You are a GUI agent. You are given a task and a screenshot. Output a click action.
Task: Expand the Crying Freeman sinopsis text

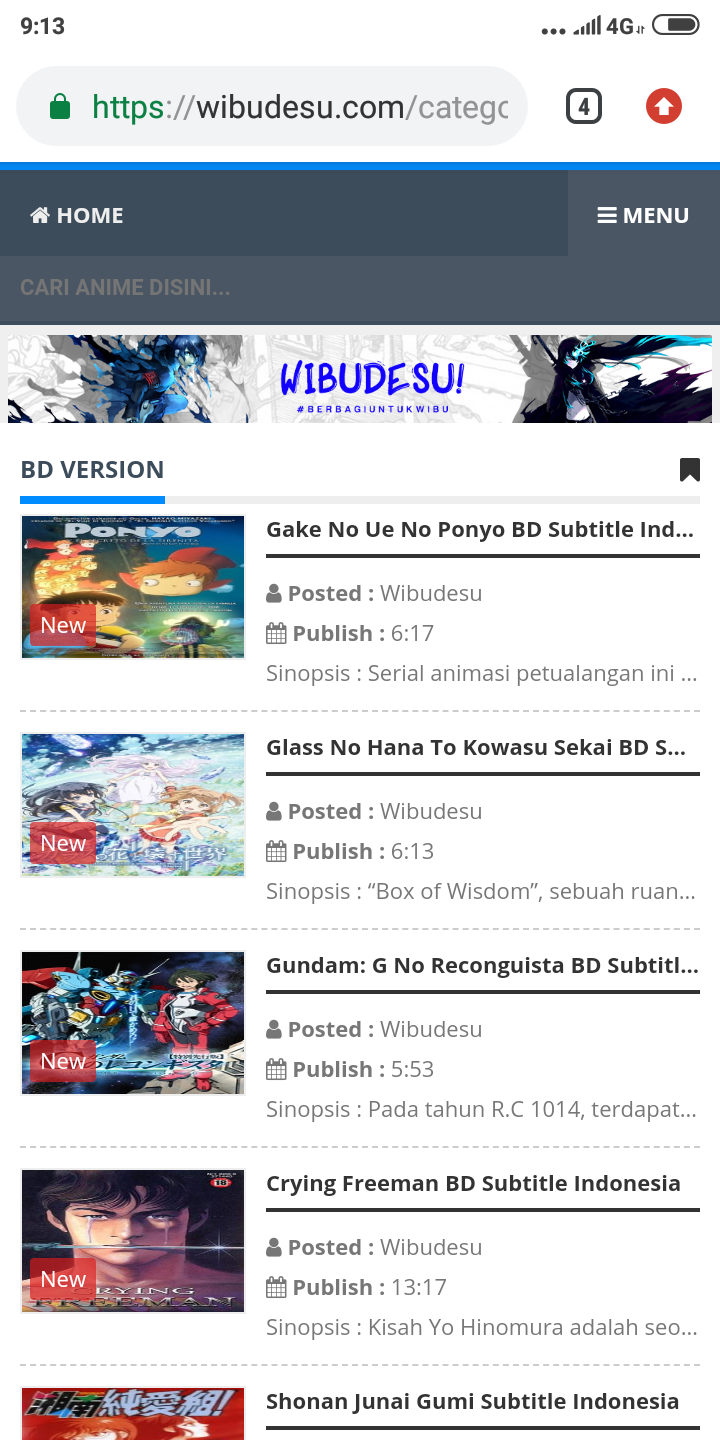click(x=482, y=1327)
